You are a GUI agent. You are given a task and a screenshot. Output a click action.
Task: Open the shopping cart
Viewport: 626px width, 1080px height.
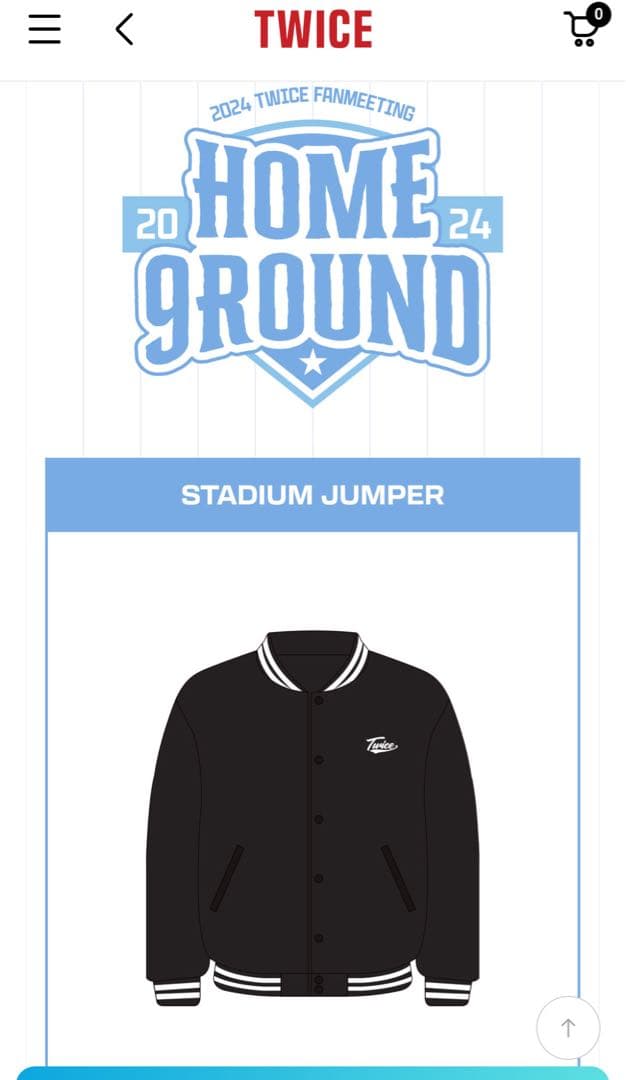click(584, 28)
